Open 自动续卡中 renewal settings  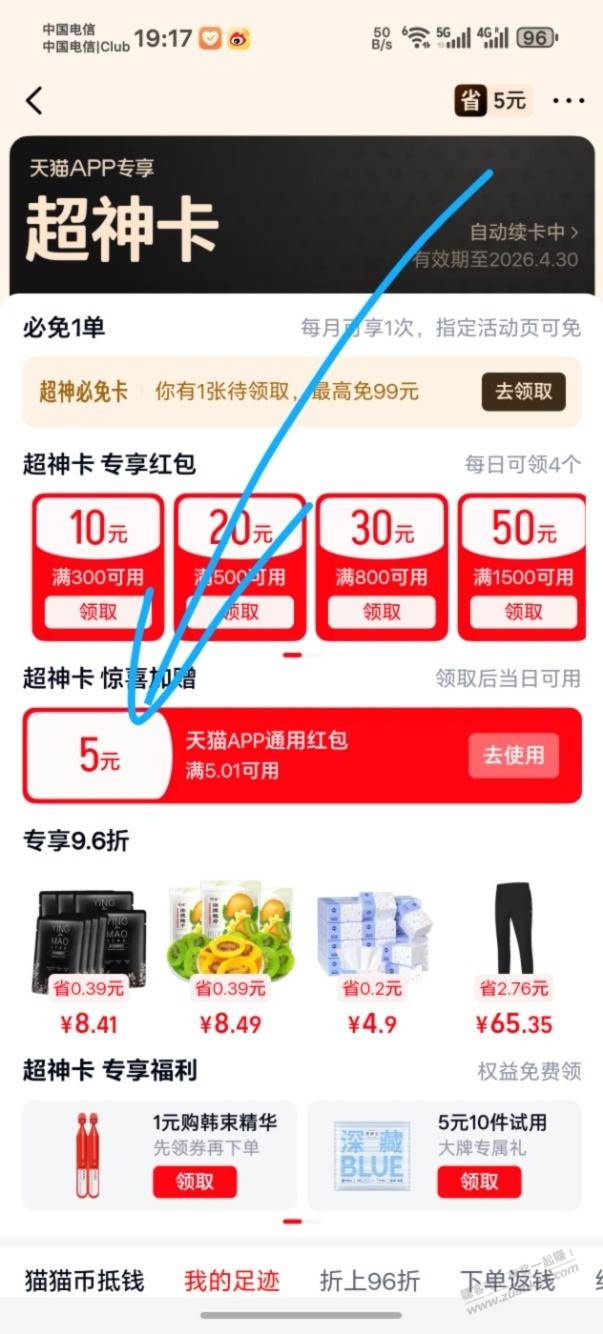pyautogui.click(x=524, y=233)
